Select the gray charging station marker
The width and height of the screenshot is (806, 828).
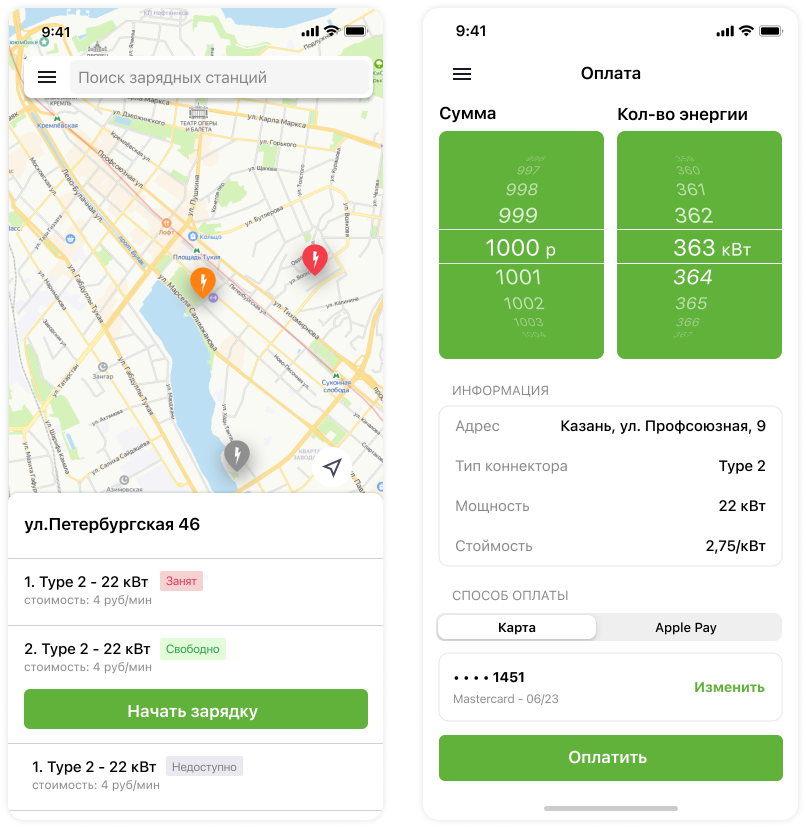click(x=236, y=457)
